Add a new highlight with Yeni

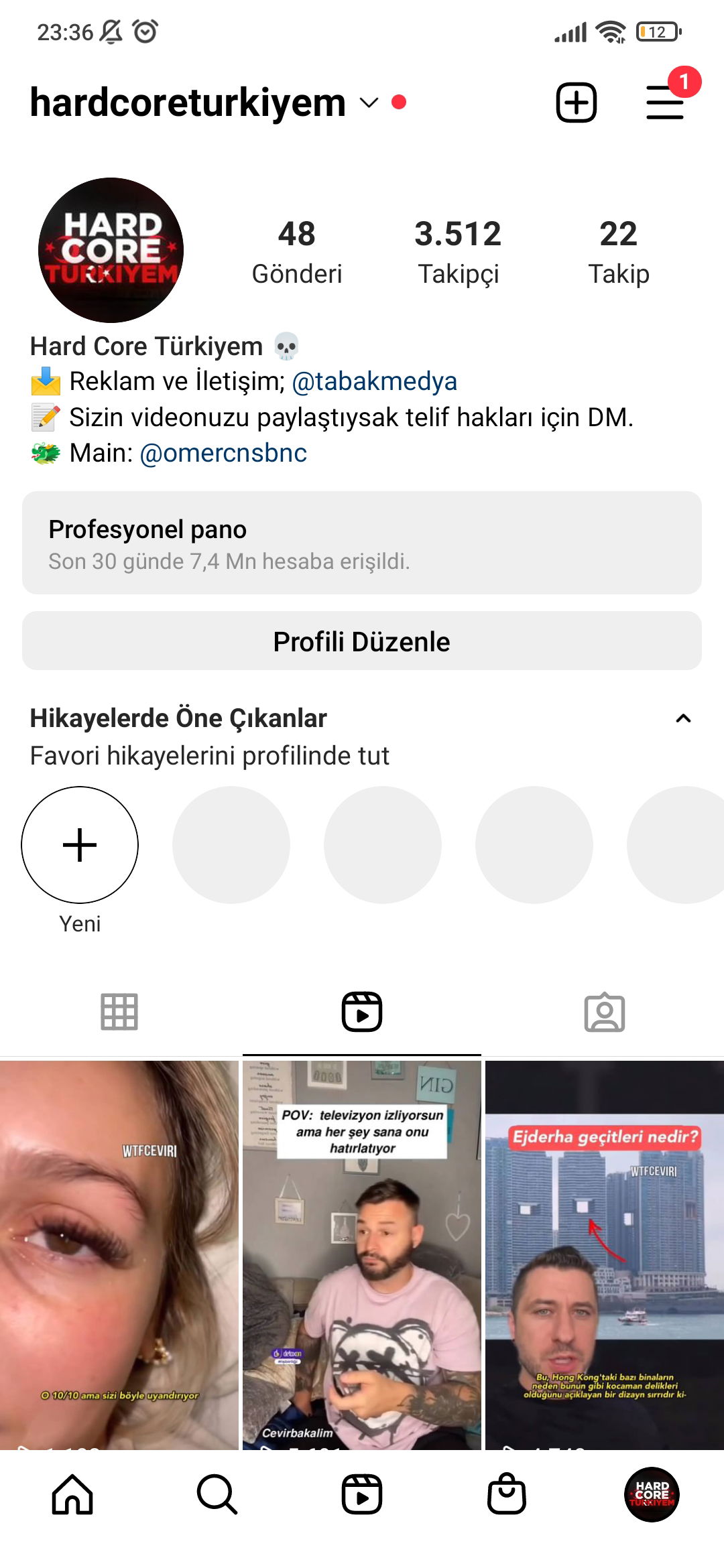80,860
